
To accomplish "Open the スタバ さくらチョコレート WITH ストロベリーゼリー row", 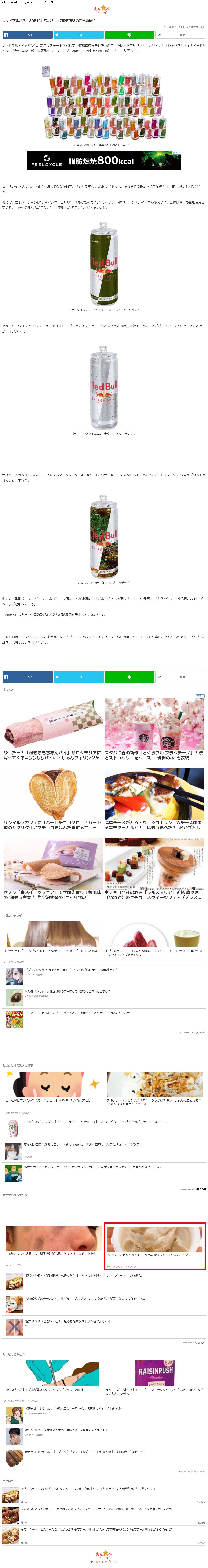I will [91, 1122].
